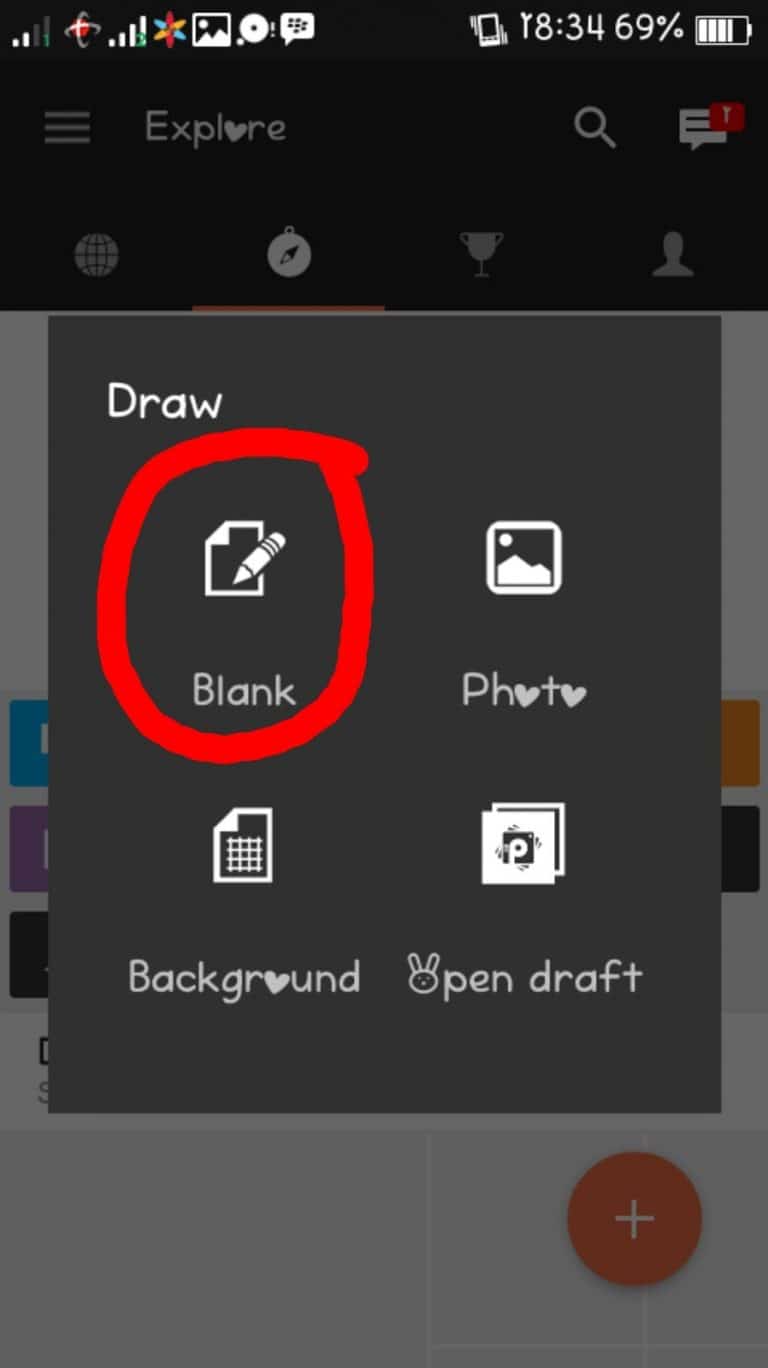Switch to the globe tab
This screenshot has width=768, height=1368.
[96, 256]
